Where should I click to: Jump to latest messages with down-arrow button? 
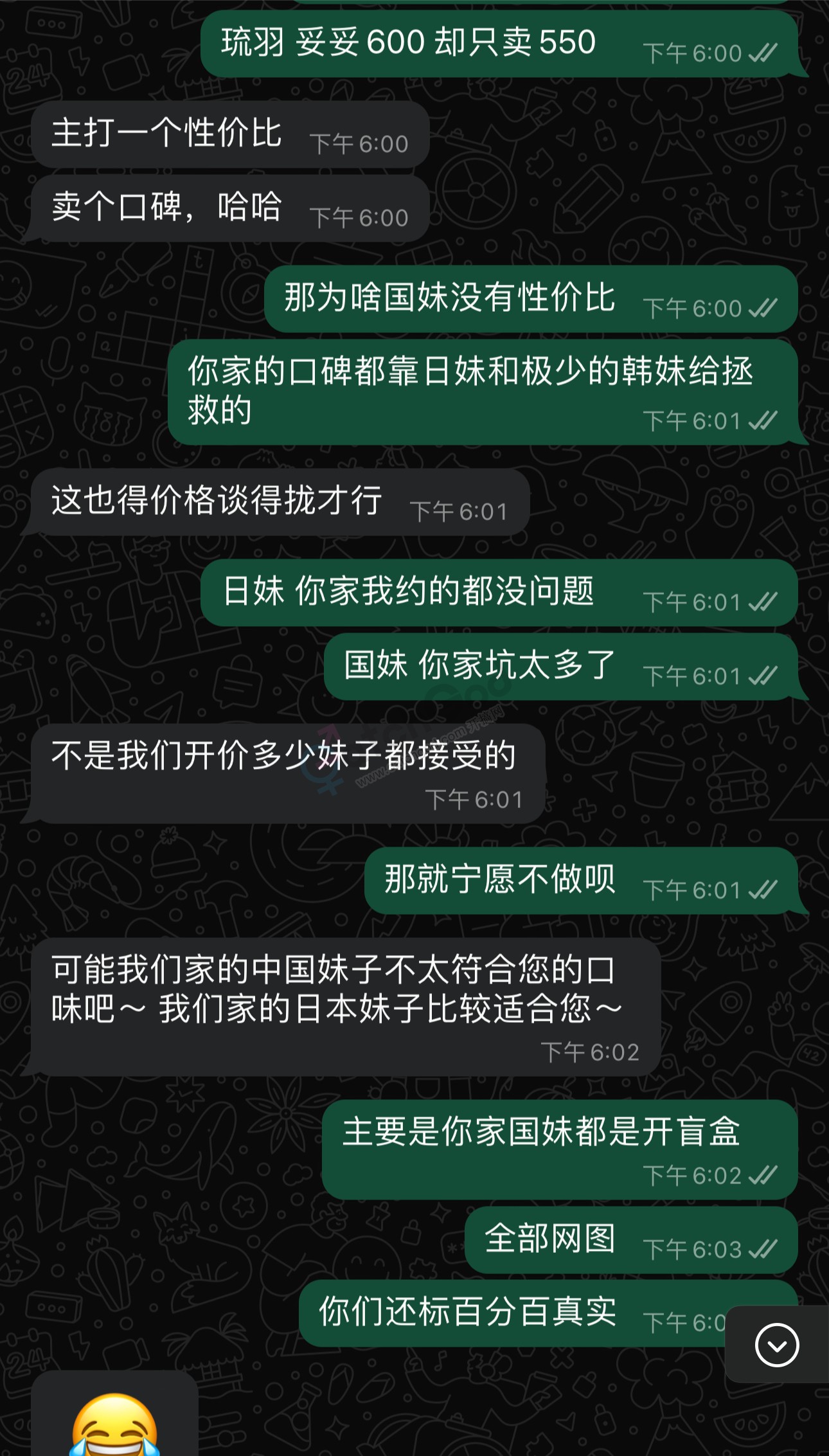pos(777,1345)
